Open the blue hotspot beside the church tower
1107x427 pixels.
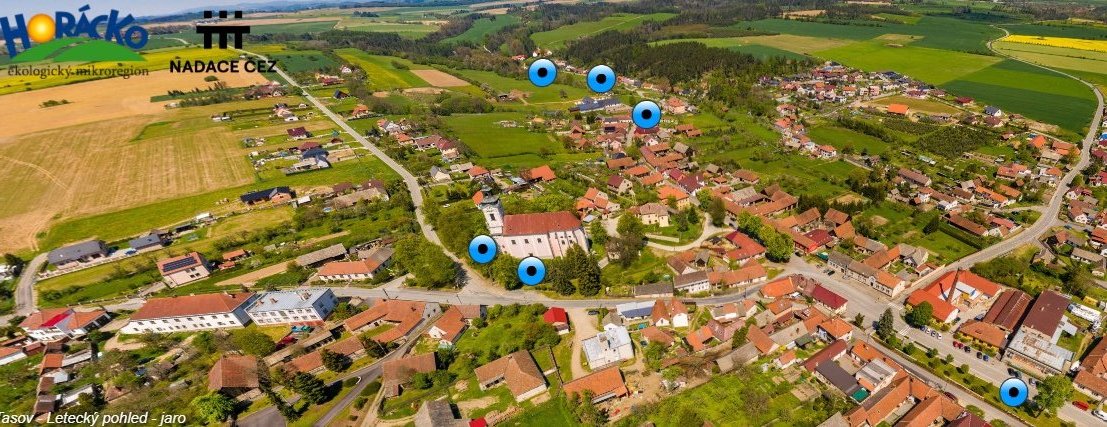(483, 249)
